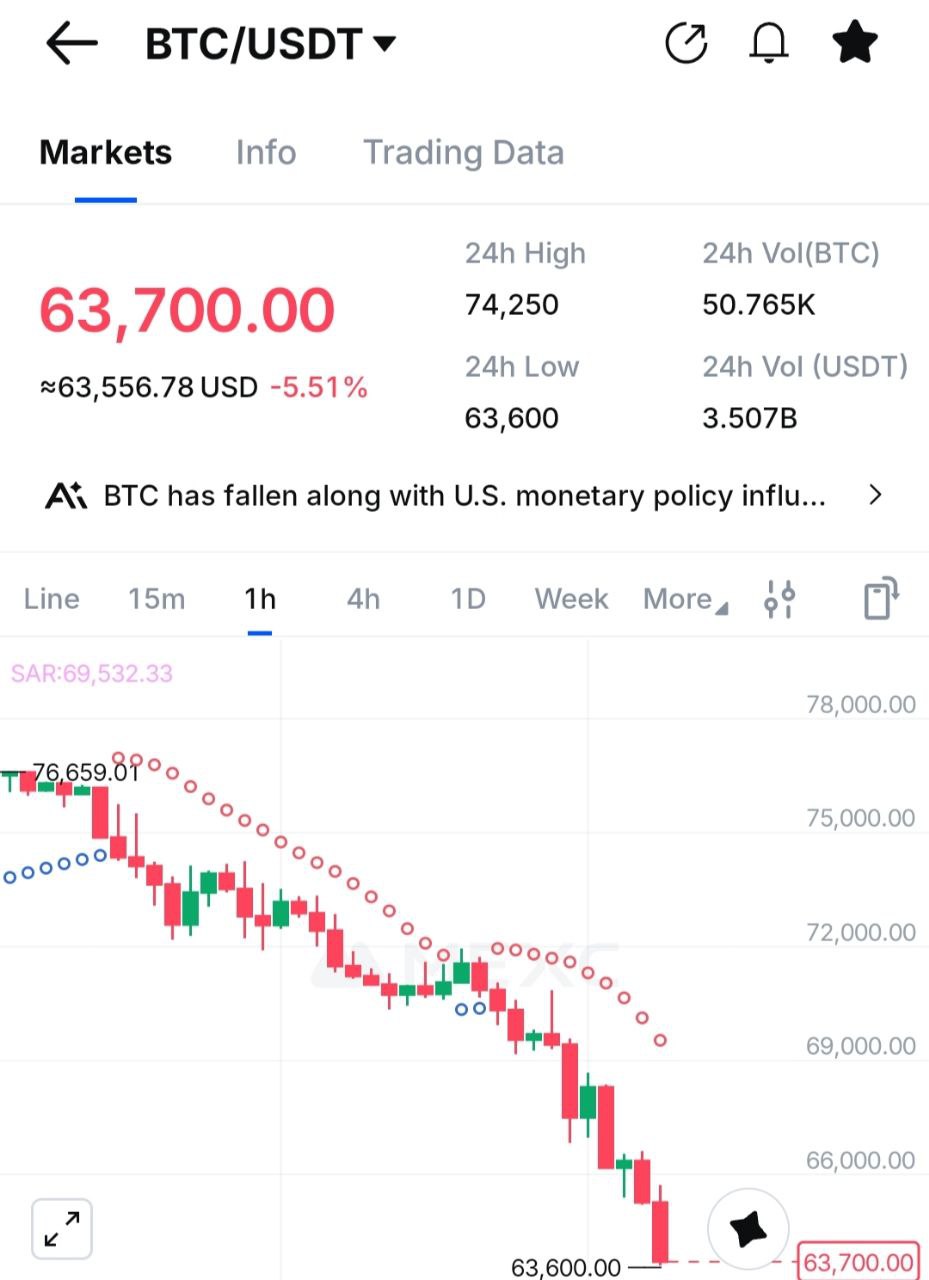Go back using the arrow

[x=71, y=44]
